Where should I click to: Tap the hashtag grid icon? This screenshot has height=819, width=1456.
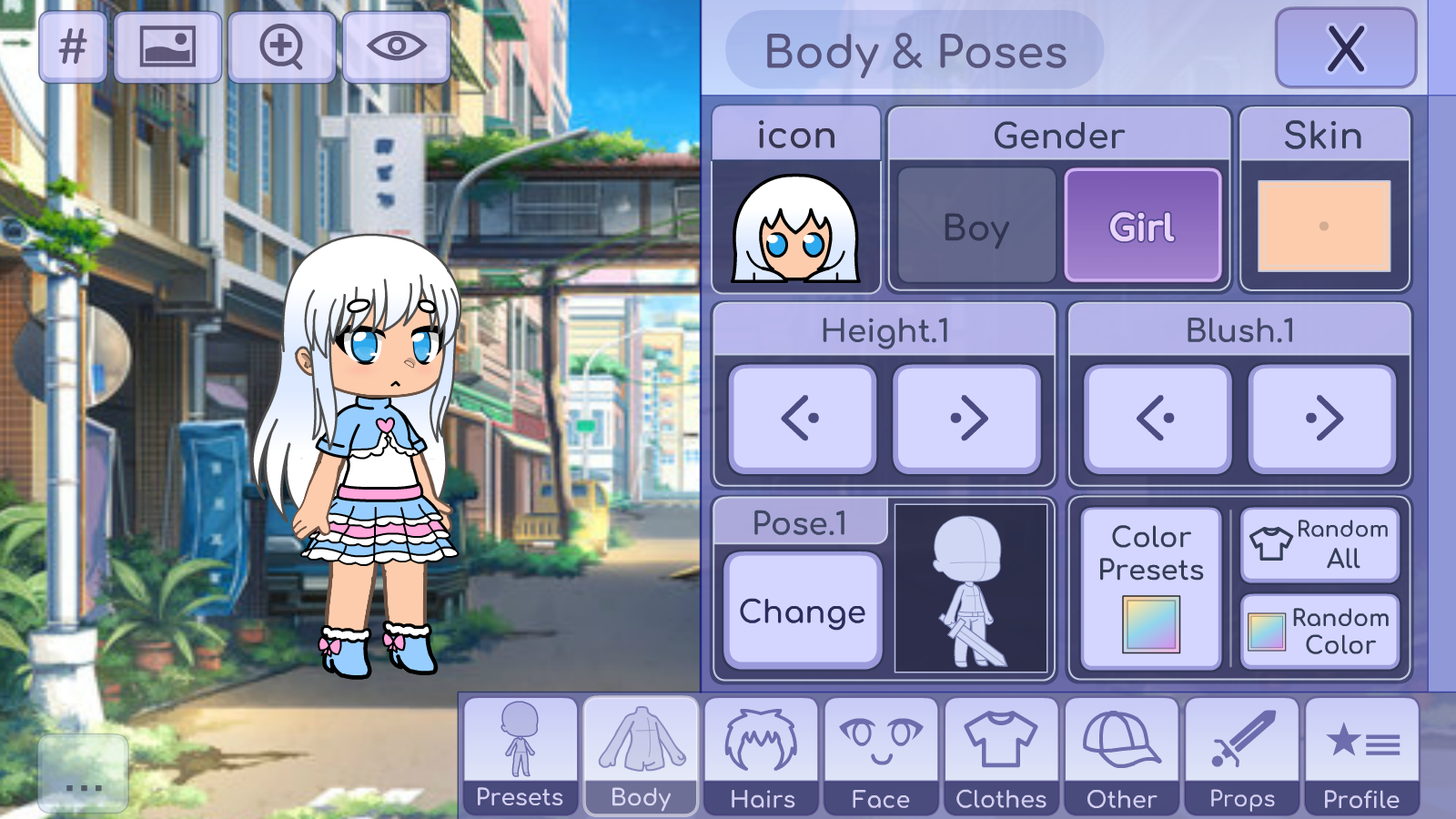click(x=73, y=47)
